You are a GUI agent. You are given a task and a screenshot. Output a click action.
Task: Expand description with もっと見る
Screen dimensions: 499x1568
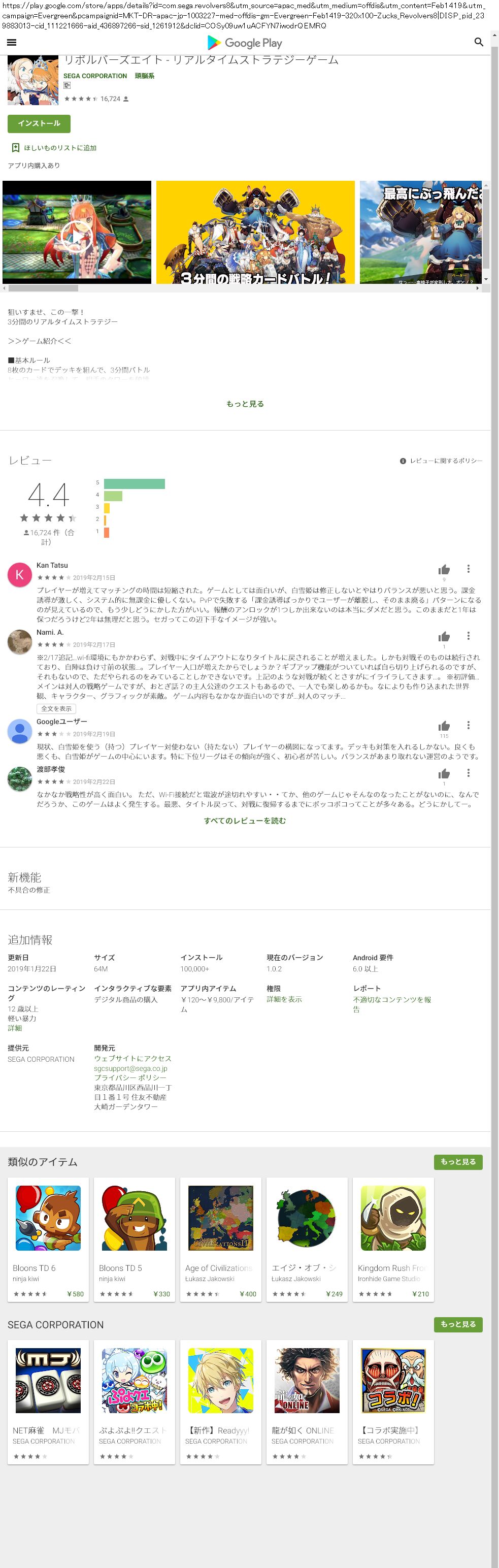[x=245, y=404]
